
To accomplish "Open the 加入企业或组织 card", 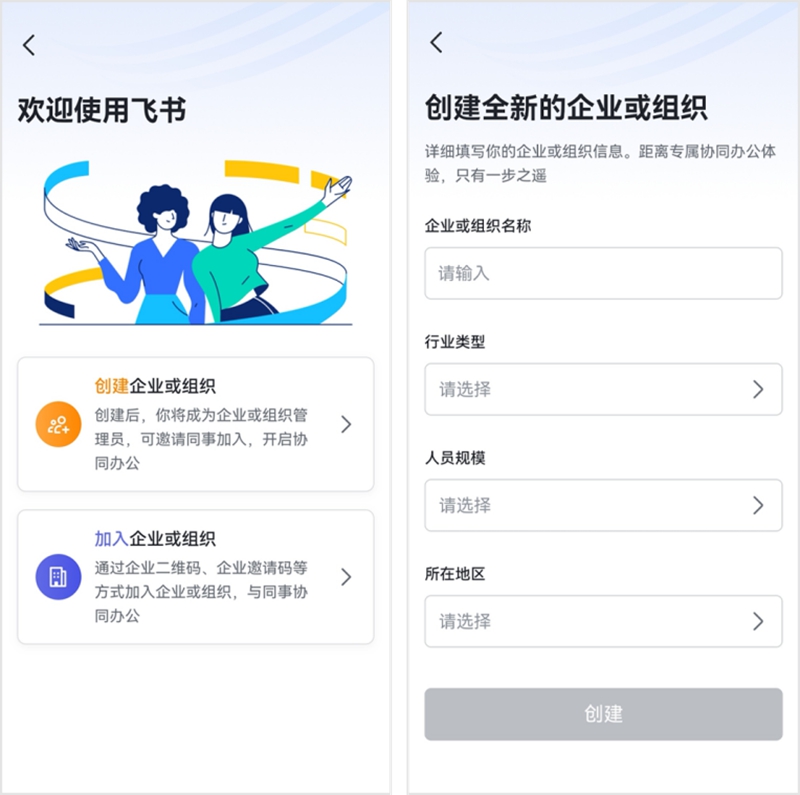I will tap(196, 577).
